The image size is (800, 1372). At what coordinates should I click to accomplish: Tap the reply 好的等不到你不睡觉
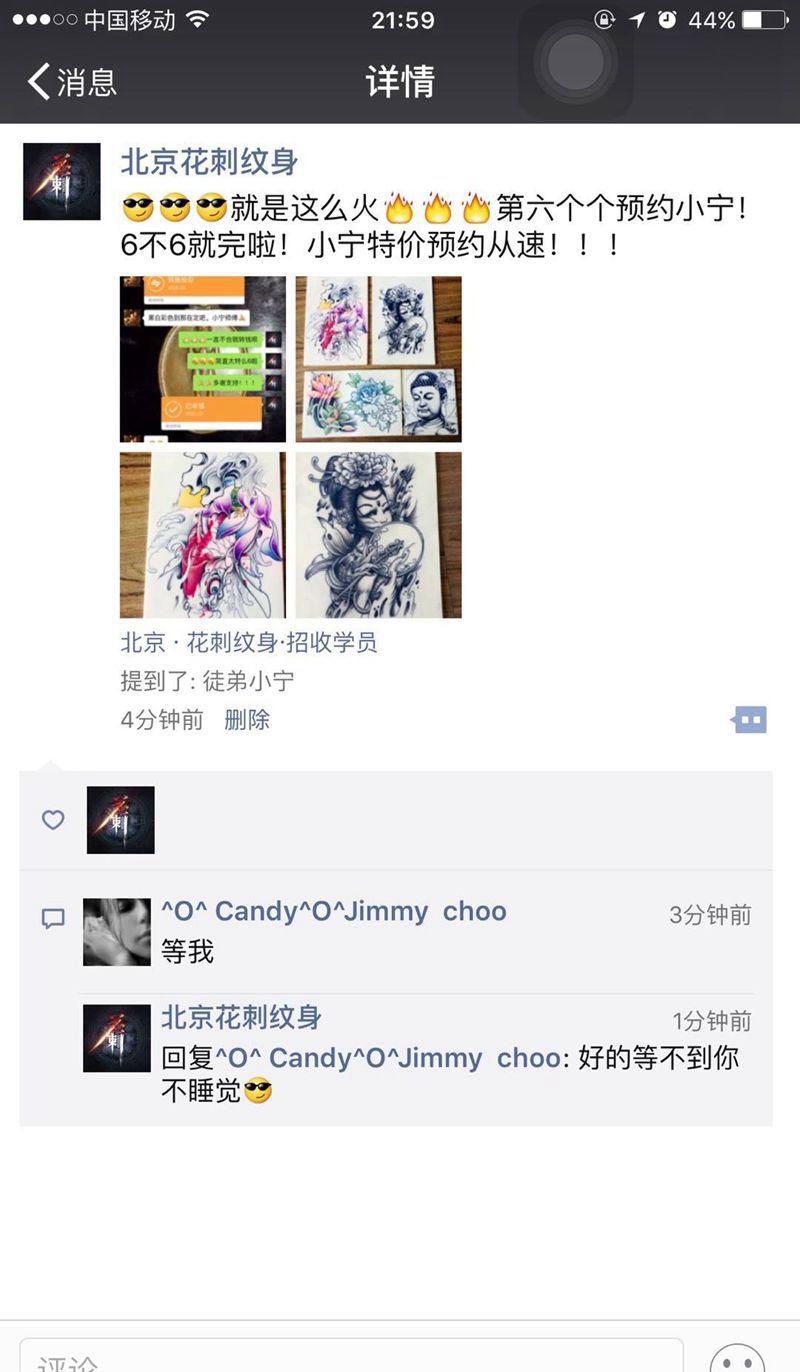tap(450, 1072)
